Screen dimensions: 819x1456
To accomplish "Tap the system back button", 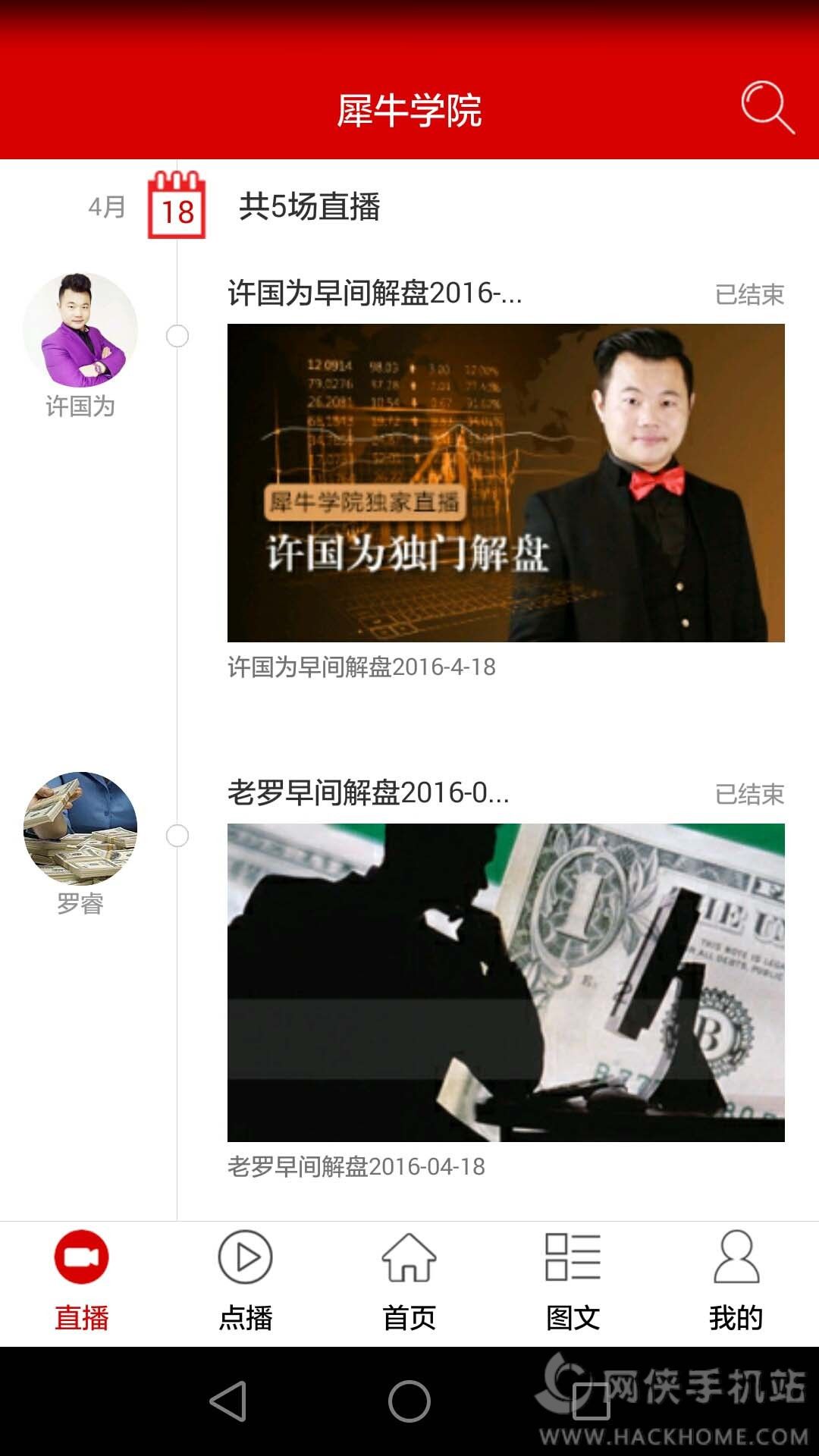I will pyautogui.click(x=228, y=1401).
